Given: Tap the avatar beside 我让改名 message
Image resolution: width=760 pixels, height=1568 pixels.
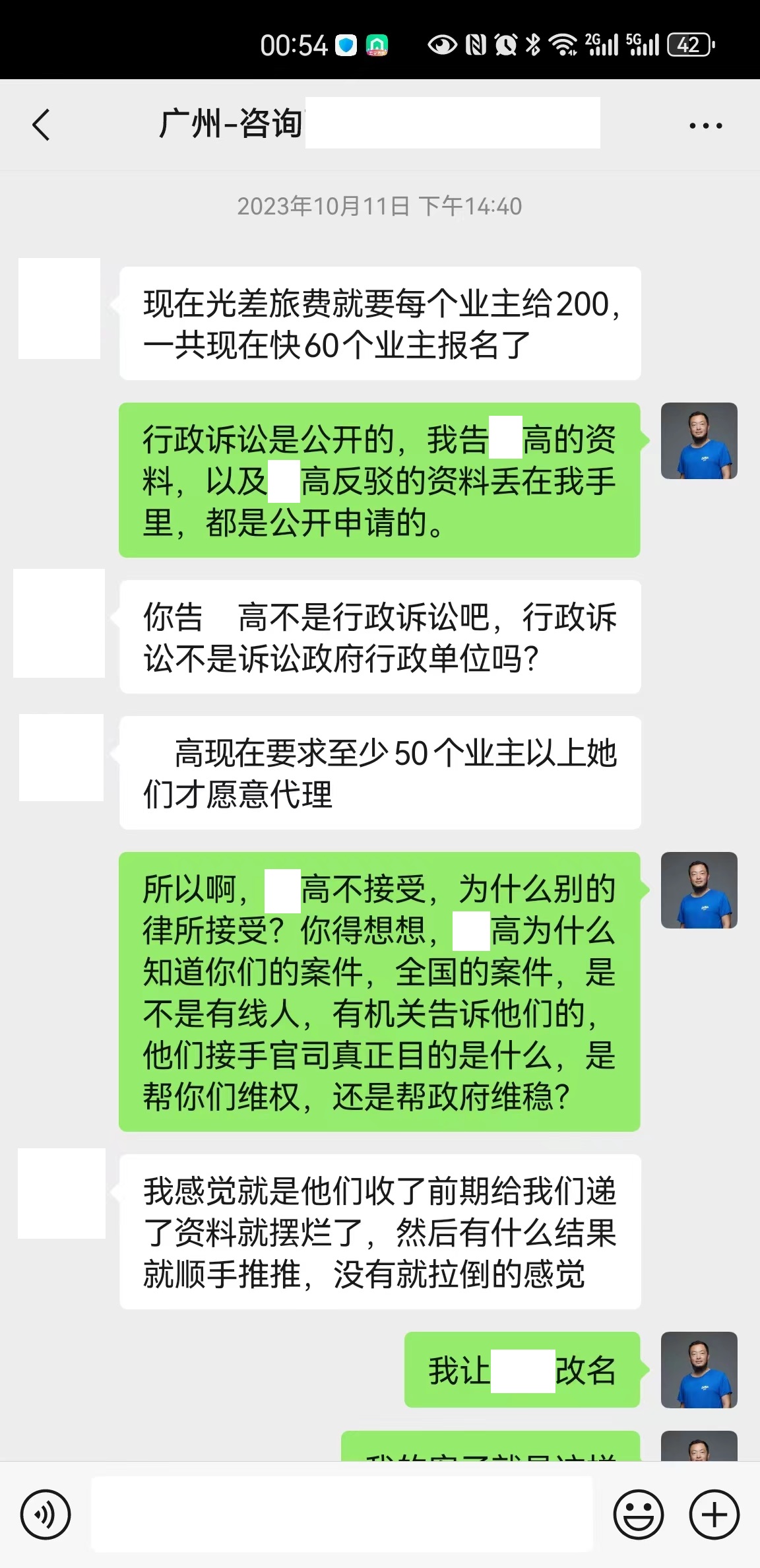Looking at the screenshot, I should tap(699, 1370).
